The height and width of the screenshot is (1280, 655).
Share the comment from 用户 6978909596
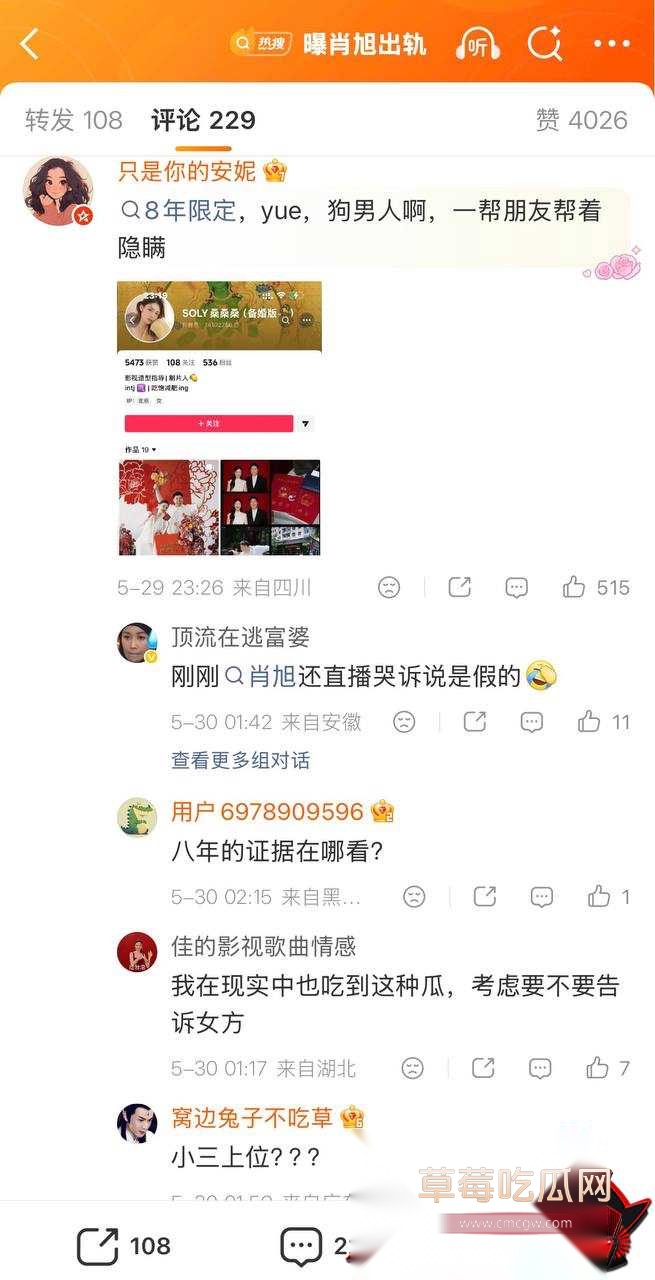point(484,896)
